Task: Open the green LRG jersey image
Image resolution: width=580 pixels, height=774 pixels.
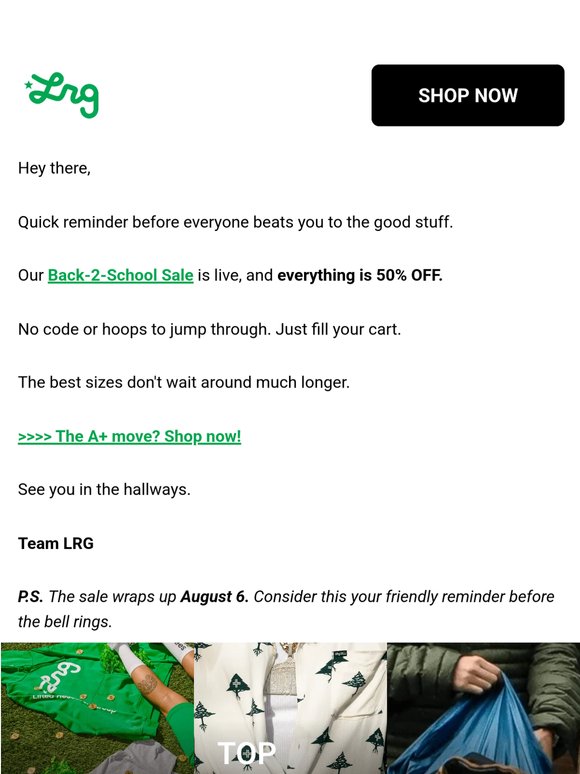Action: click(97, 708)
